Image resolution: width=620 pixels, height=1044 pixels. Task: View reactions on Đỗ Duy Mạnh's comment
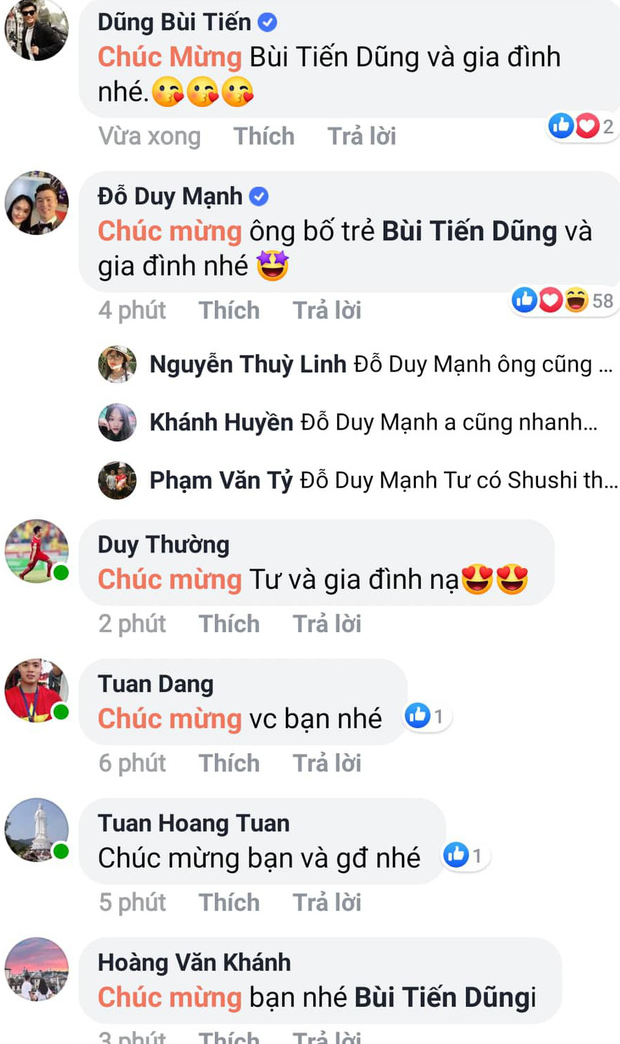pos(563,300)
